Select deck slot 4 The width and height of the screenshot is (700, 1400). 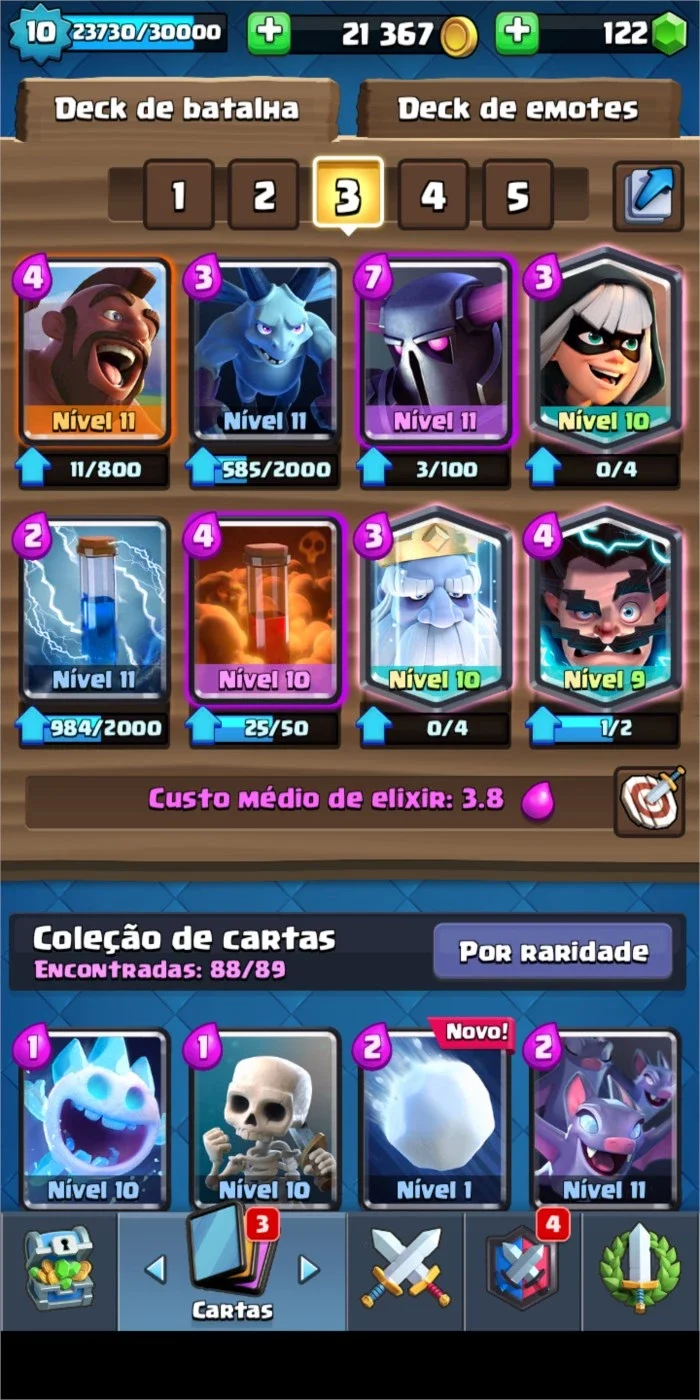[432, 195]
